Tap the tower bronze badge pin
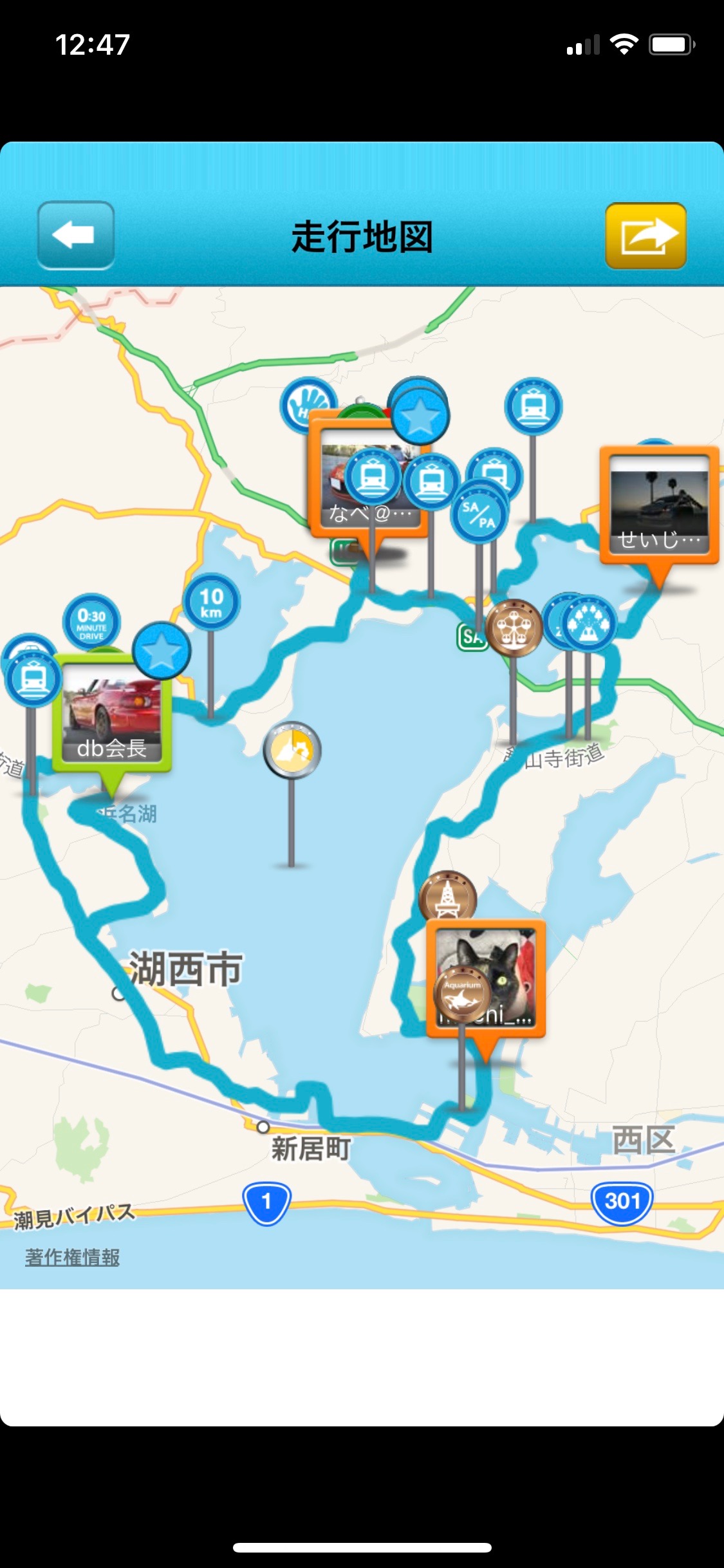This screenshot has width=724, height=1568. (x=447, y=896)
